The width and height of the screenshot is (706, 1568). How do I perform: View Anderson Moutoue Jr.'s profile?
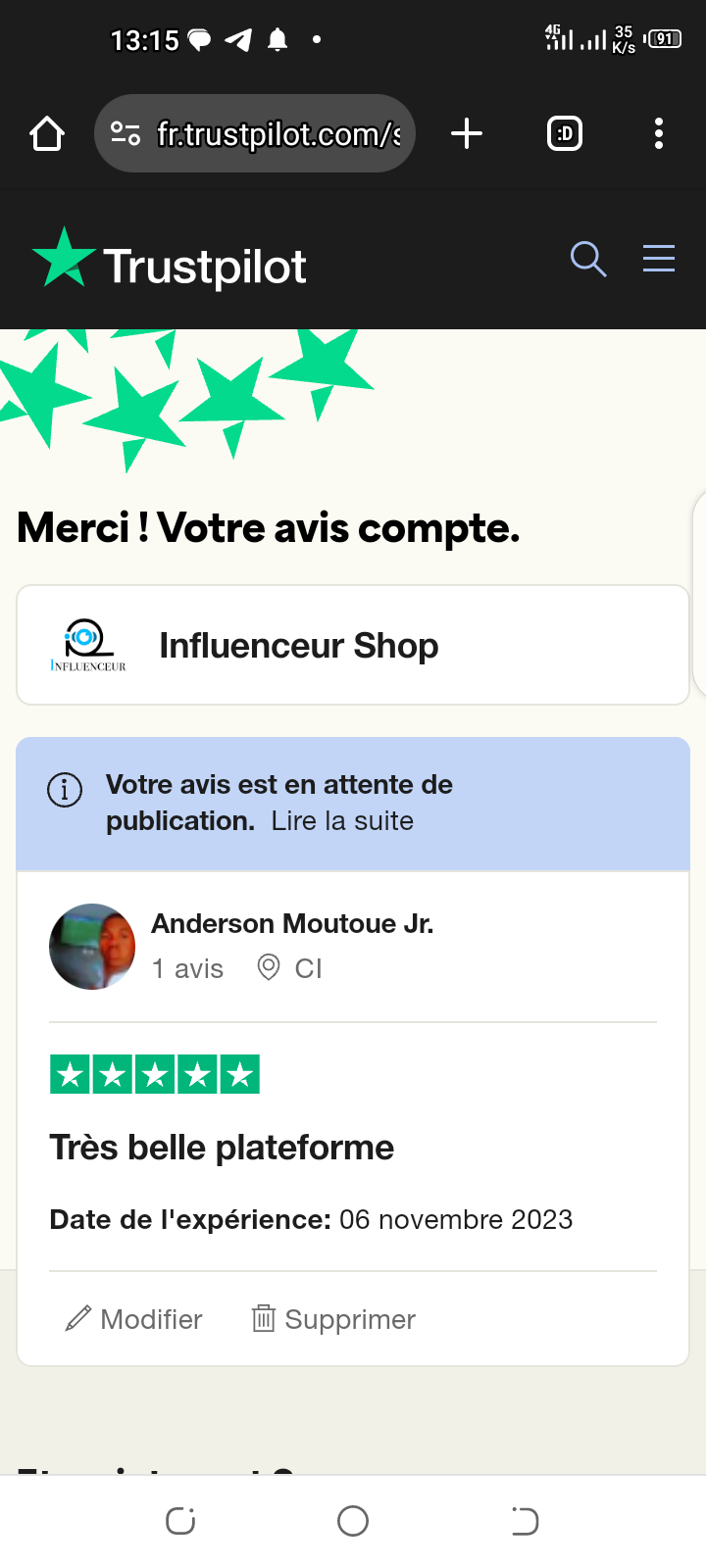point(291,924)
